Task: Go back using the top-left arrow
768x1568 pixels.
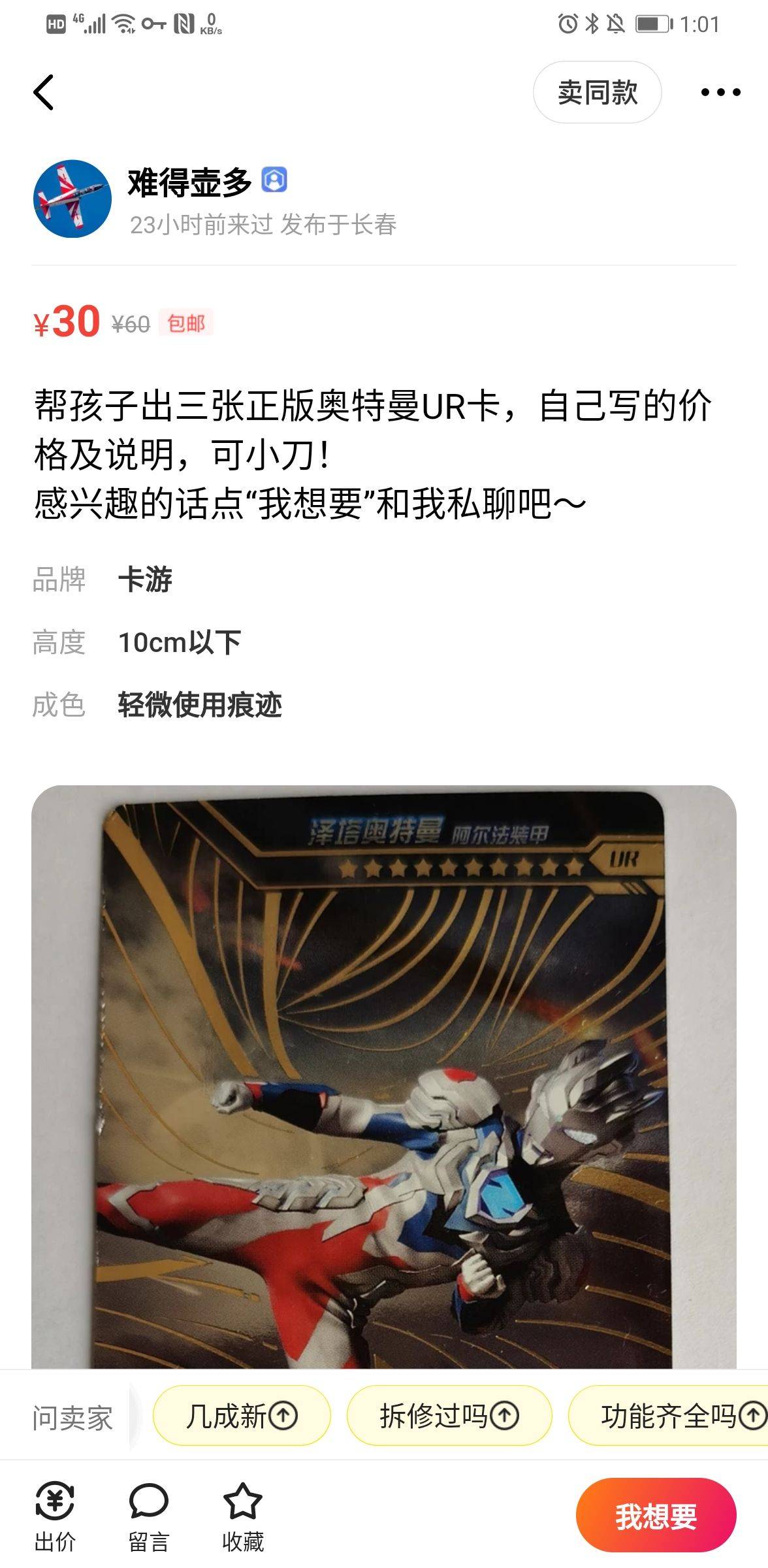Action: coord(44,92)
